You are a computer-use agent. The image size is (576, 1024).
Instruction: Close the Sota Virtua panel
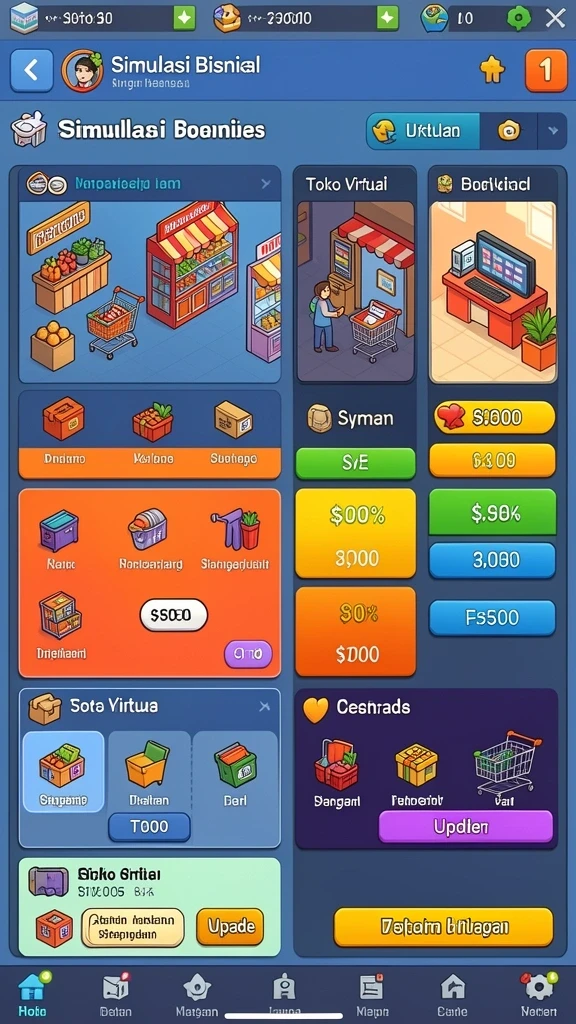click(264, 706)
